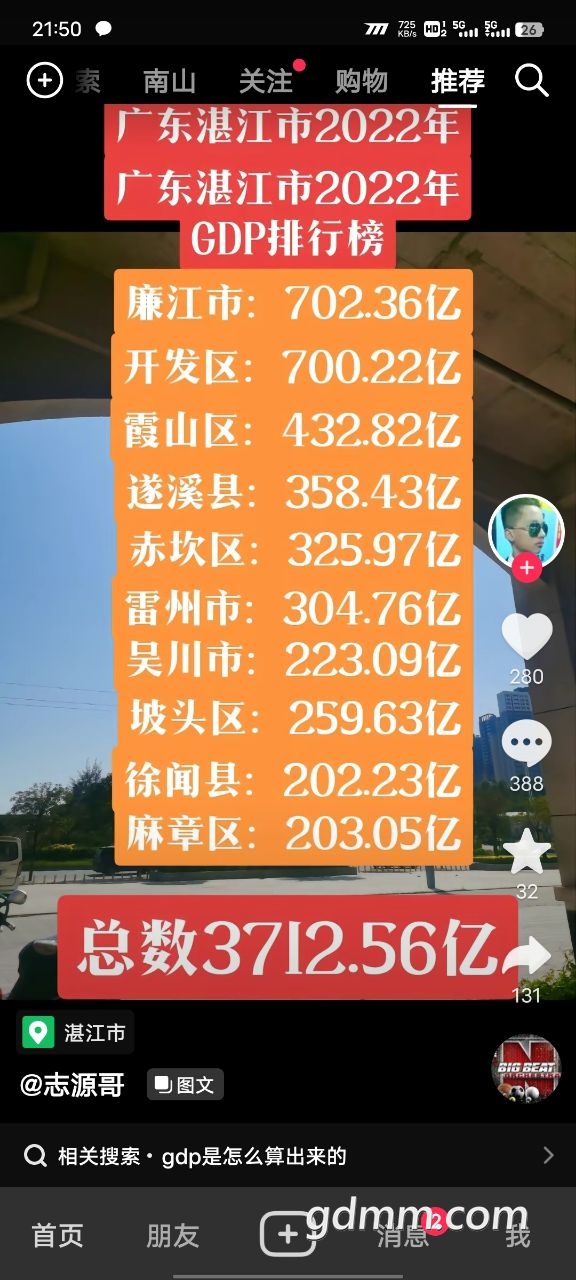
Task: Open the search magnifier icon
Action: pos(532,80)
